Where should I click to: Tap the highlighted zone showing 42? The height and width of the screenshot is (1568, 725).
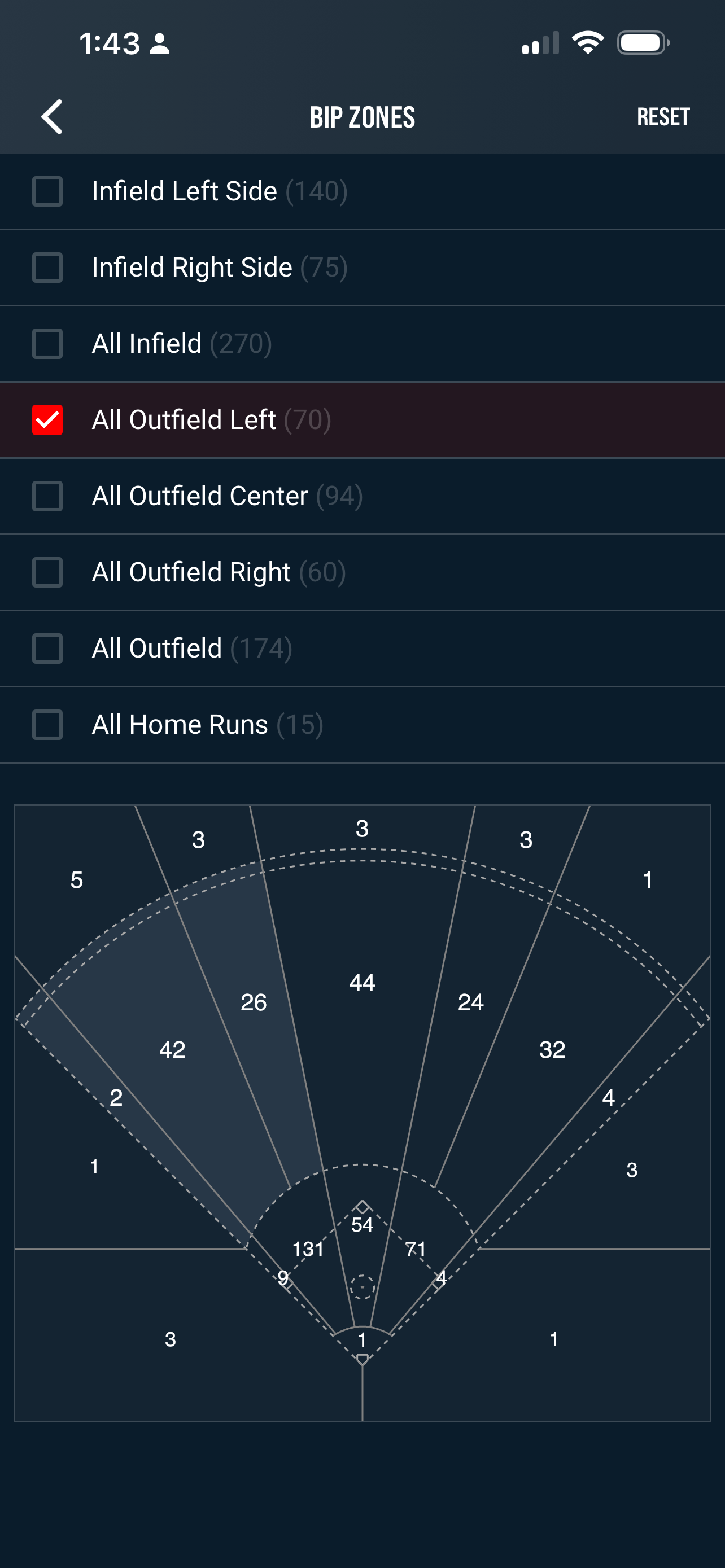[172, 1049]
